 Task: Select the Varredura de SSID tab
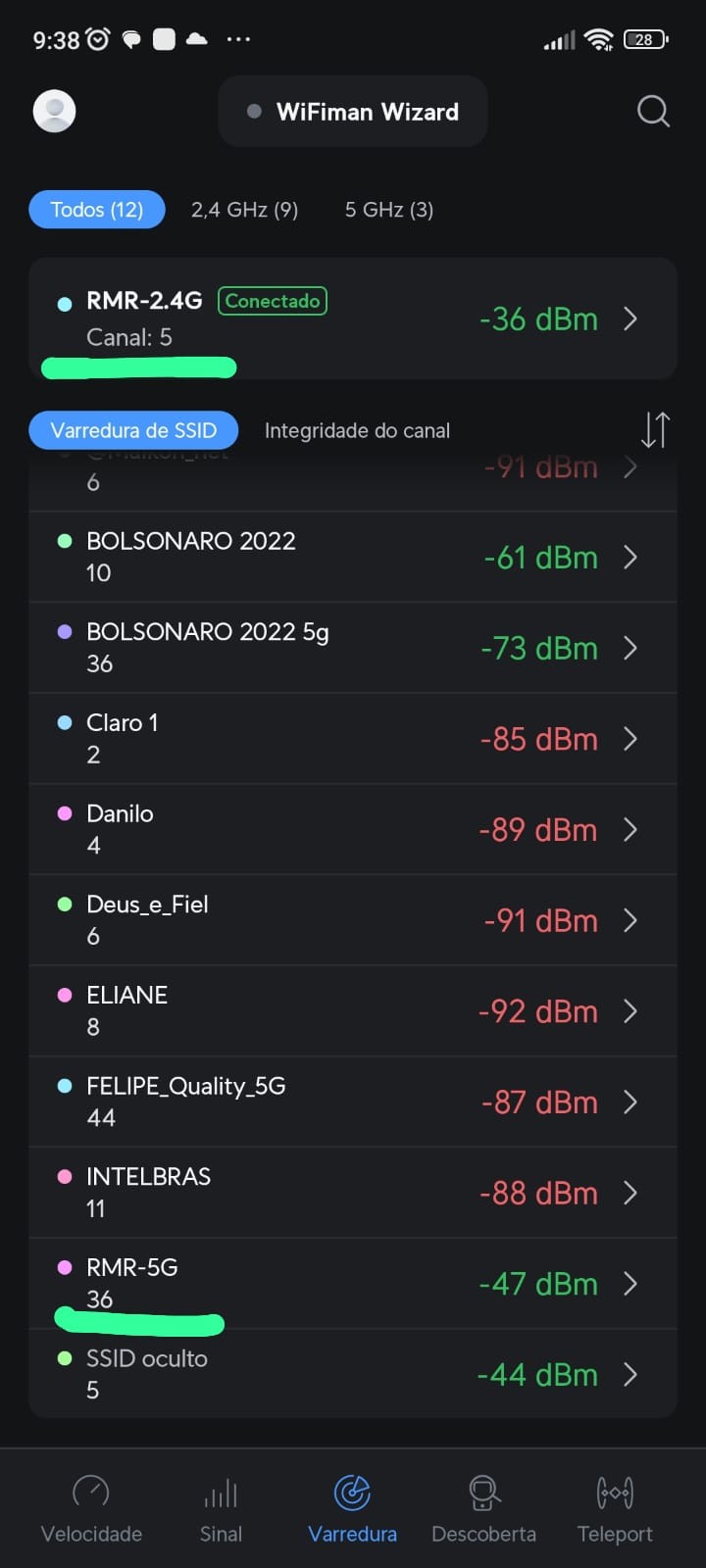(x=133, y=430)
